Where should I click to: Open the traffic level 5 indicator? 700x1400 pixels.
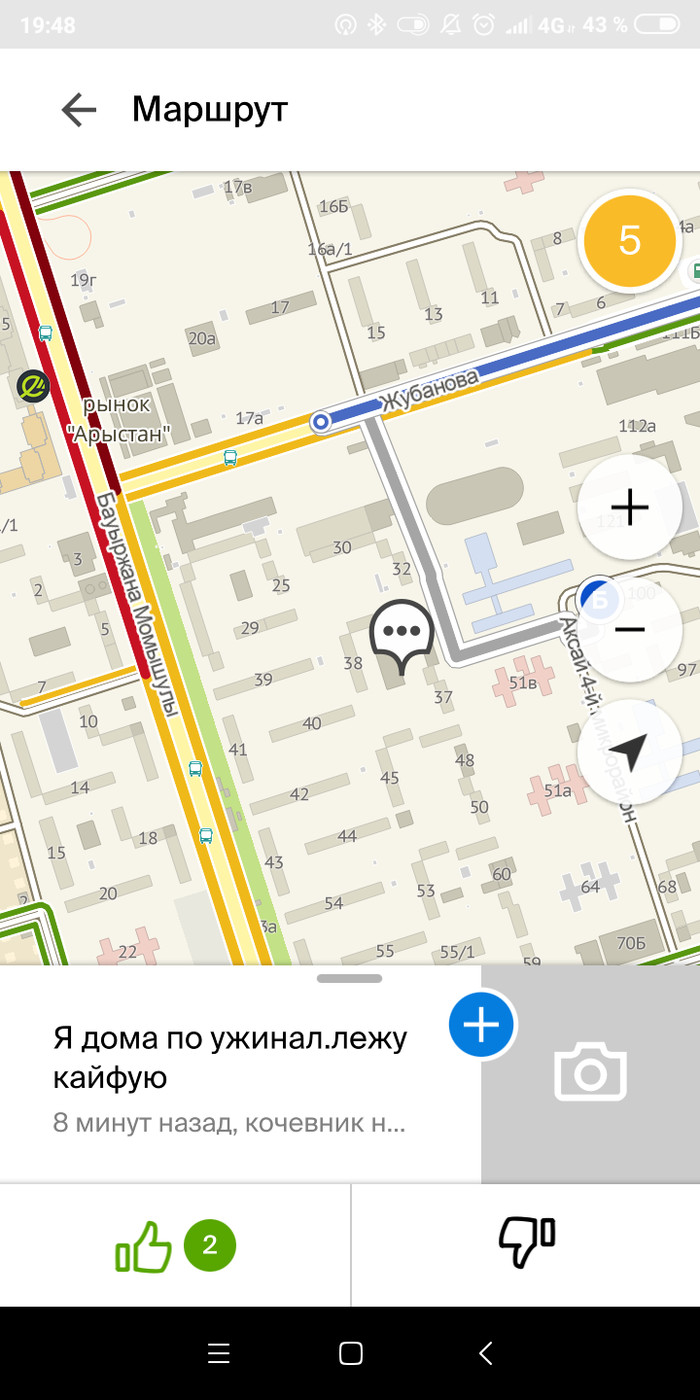(629, 241)
